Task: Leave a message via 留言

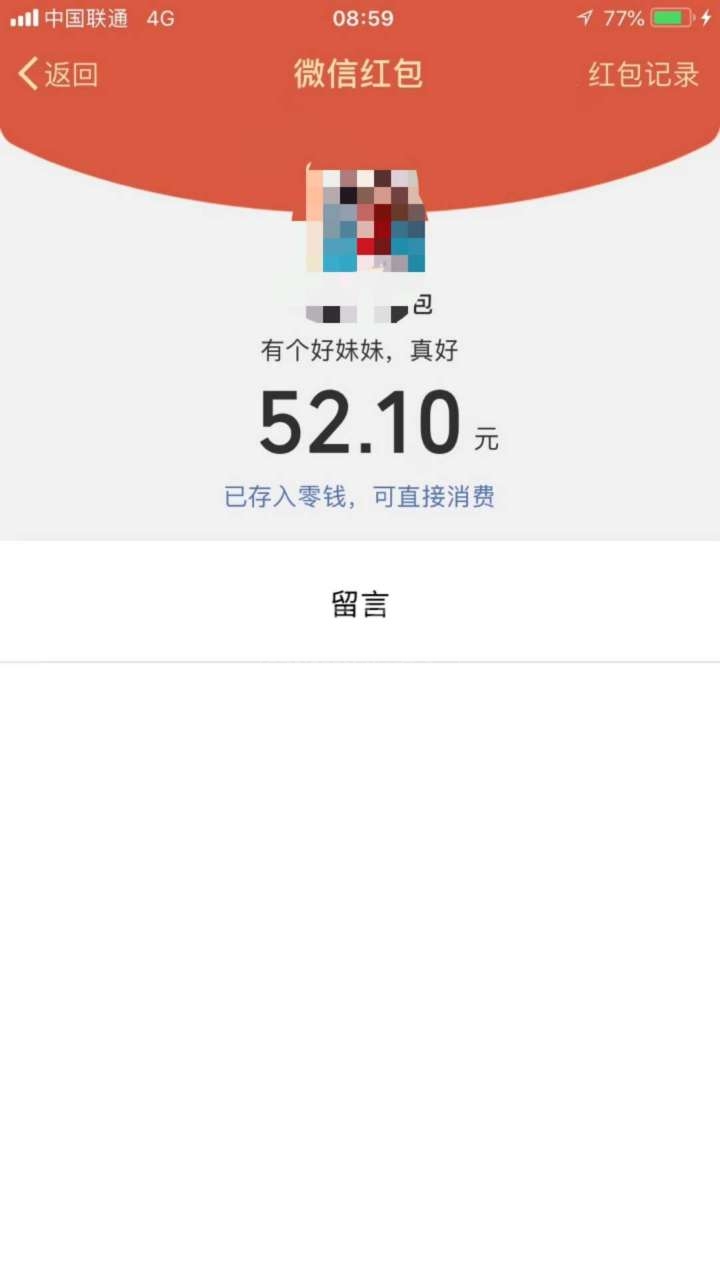Action: (x=359, y=604)
